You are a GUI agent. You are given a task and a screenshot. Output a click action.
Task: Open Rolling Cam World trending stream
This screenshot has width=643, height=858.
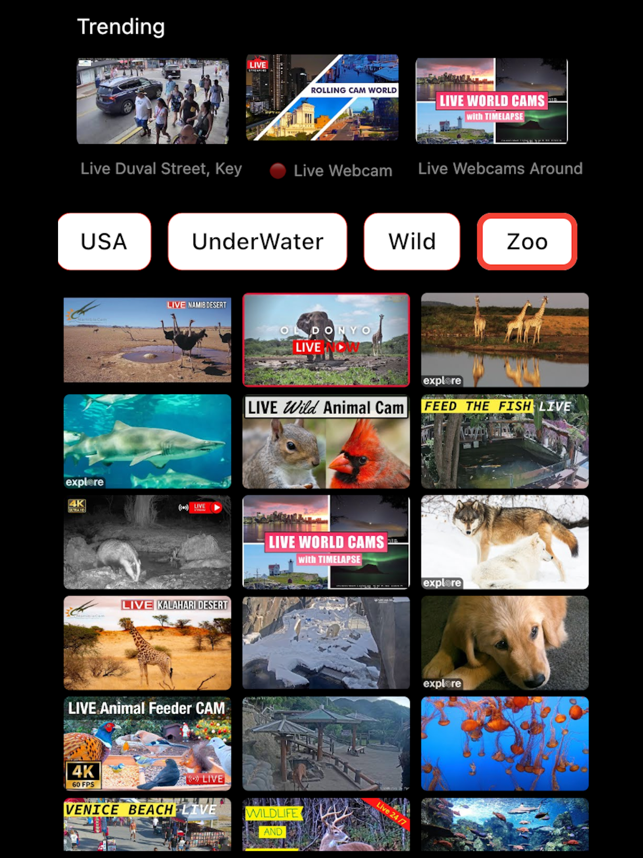(322, 98)
